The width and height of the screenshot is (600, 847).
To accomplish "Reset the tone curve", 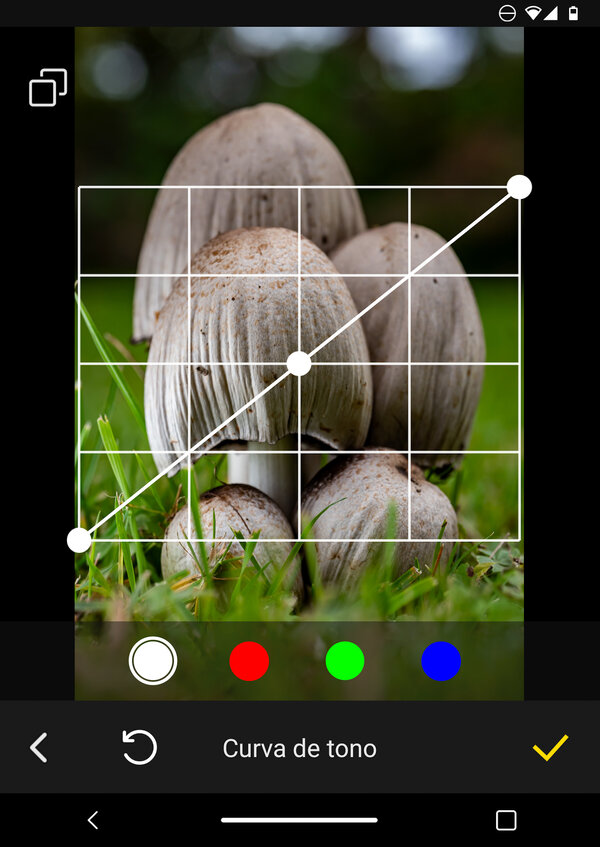I will click(x=139, y=747).
